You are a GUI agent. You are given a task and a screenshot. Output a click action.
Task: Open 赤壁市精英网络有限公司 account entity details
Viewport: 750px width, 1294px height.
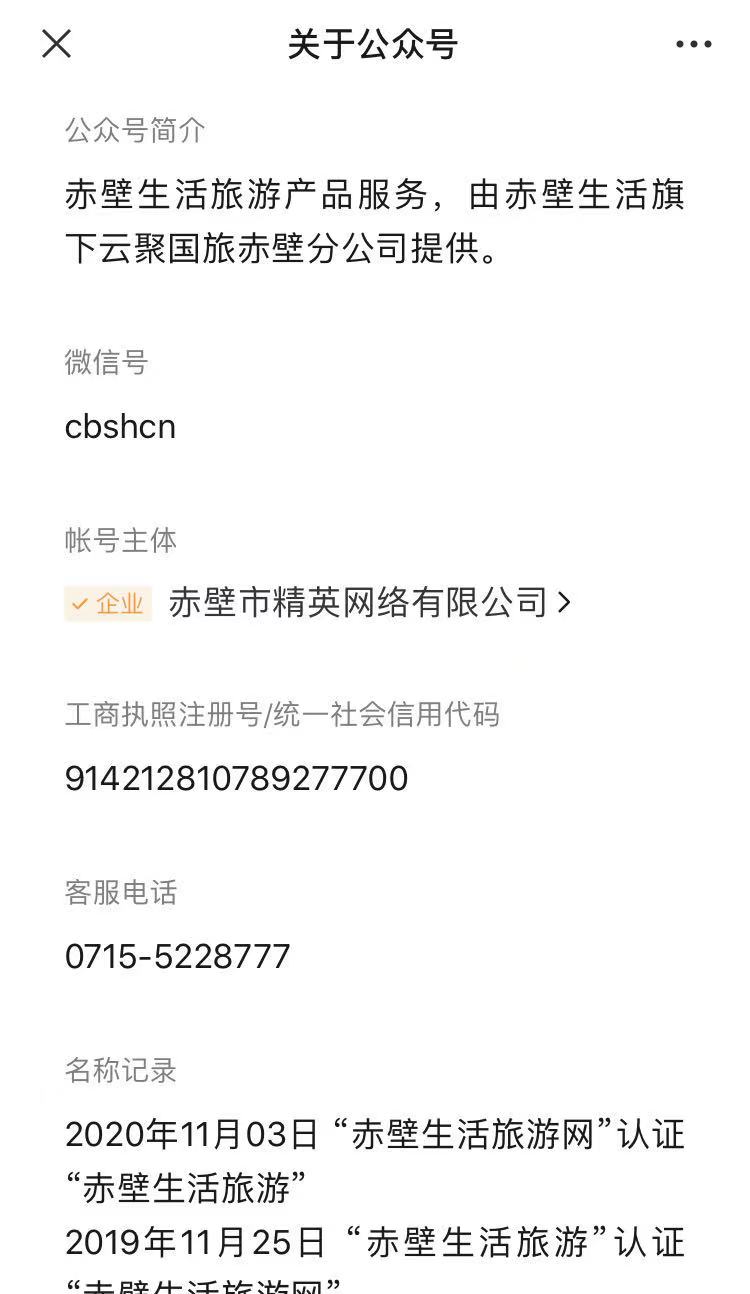pyautogui.click(x=369, y=603)
